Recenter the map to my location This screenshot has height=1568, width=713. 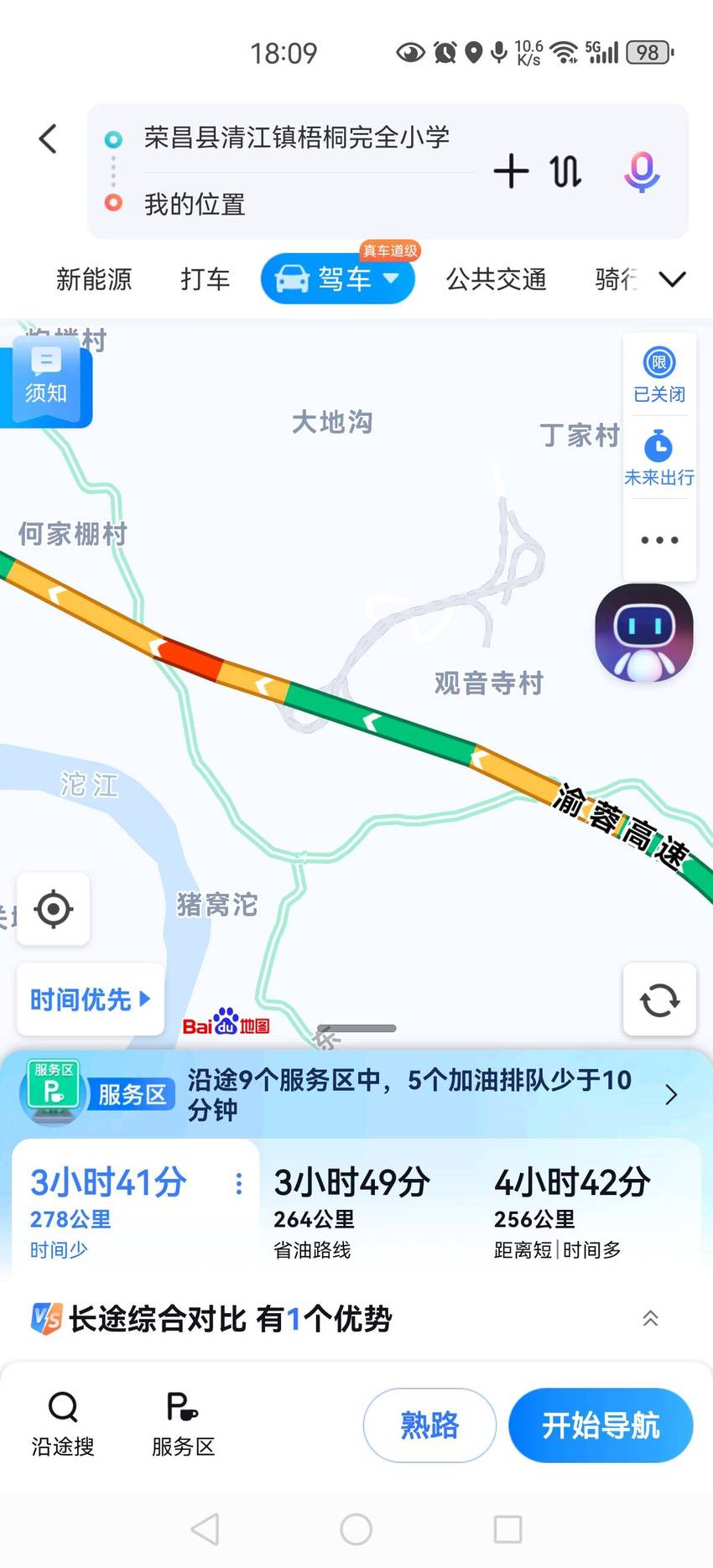54,909
